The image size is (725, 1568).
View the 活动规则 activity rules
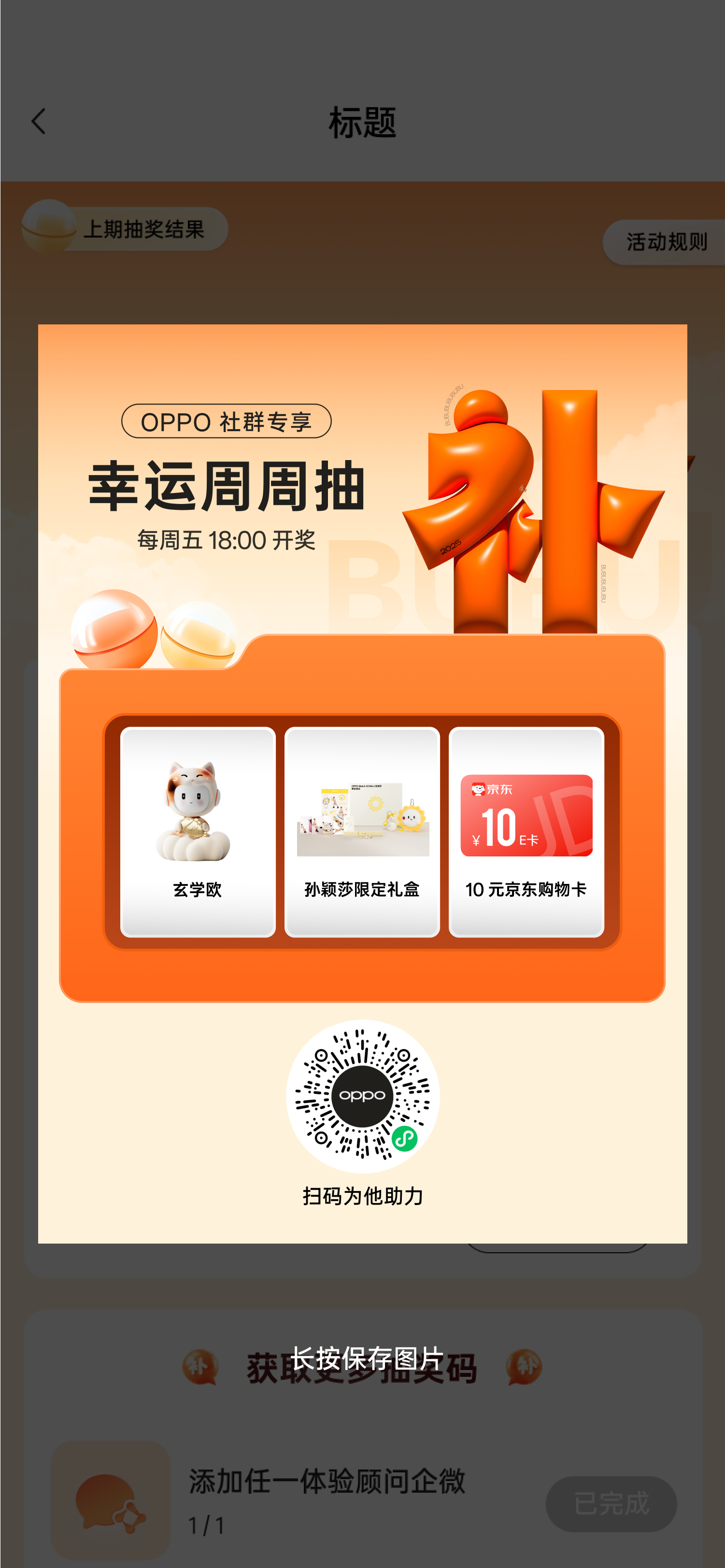point(666,242)
